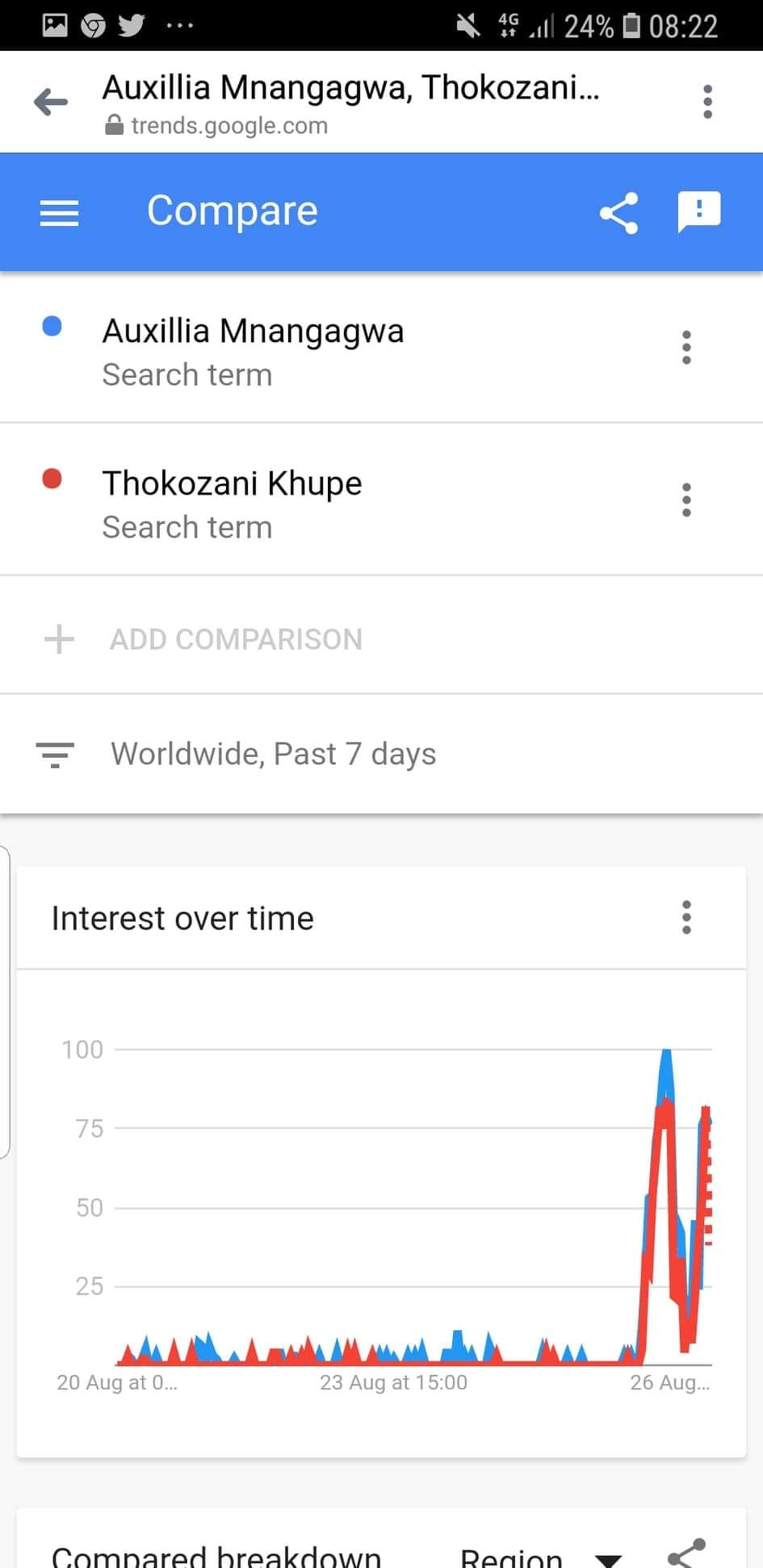Screen dimensions: 763x1568
Task: Open the Worldwide, Past 7 days filter
Action: point(381,754)
